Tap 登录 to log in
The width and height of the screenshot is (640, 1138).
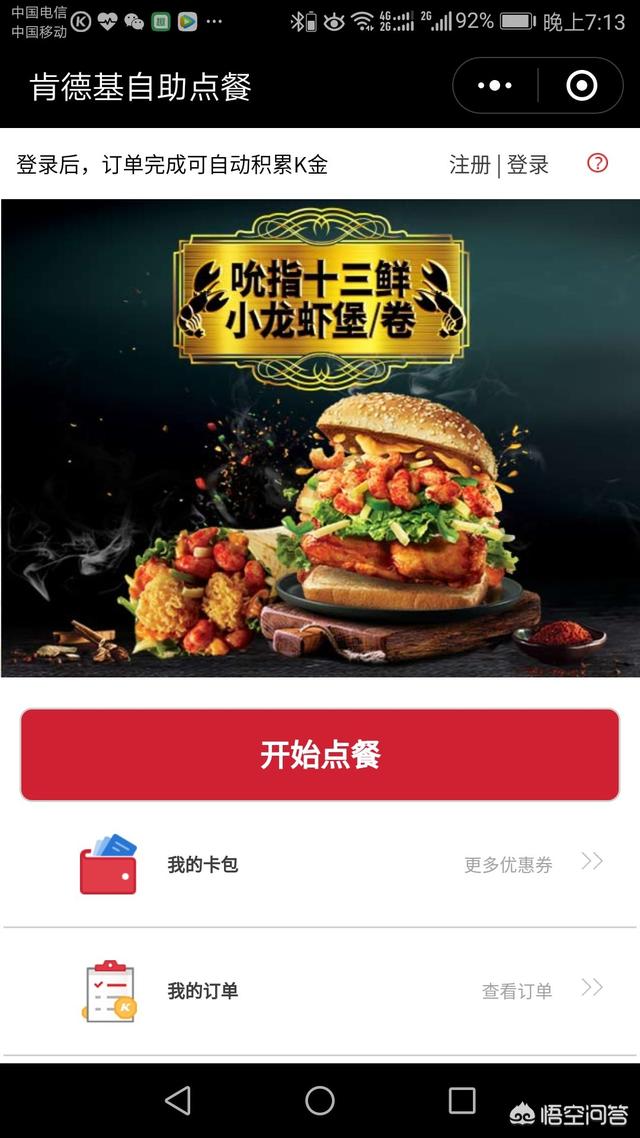[528, 165]
